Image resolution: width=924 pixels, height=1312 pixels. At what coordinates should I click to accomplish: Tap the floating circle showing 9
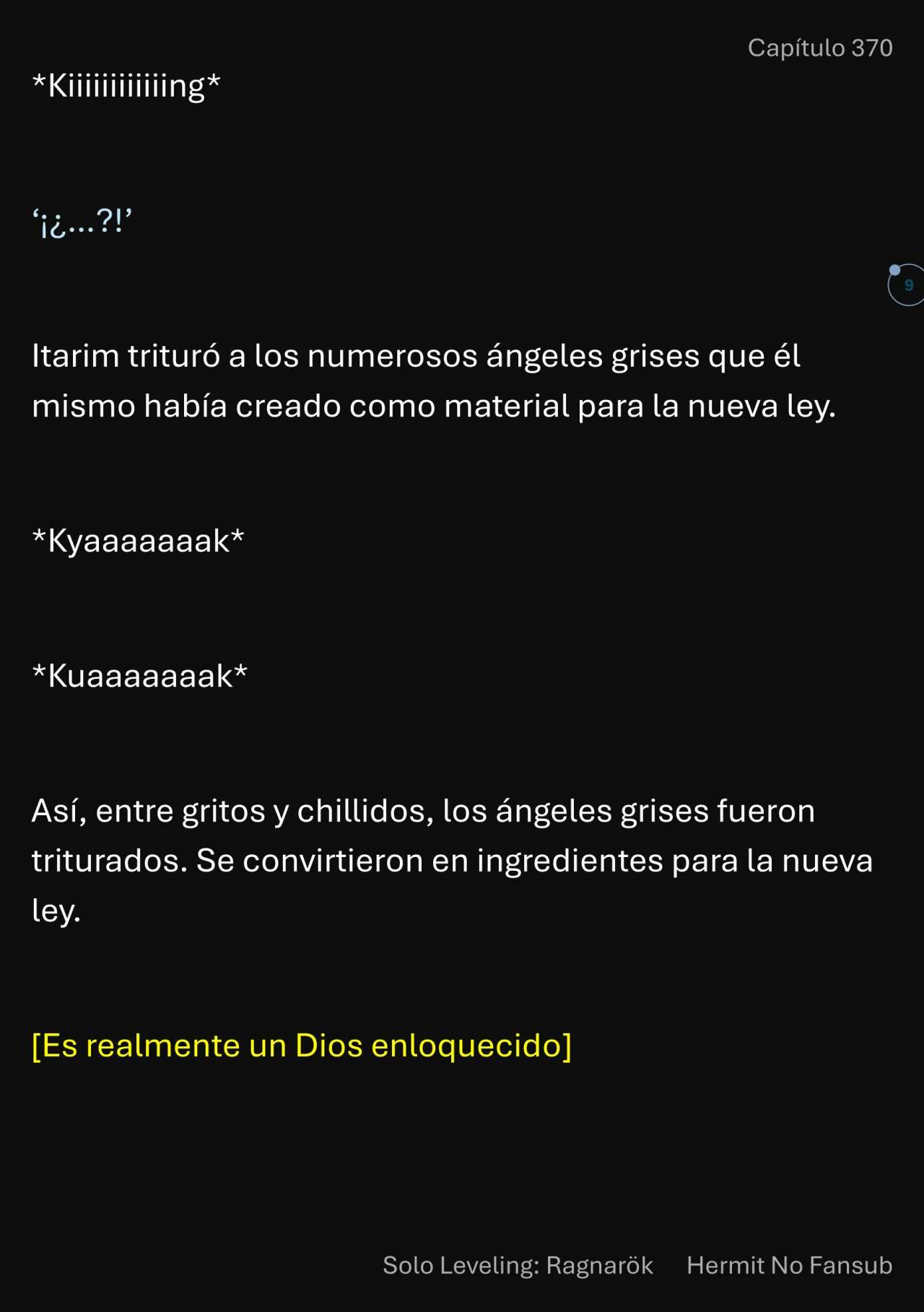[x=907, y=285]
